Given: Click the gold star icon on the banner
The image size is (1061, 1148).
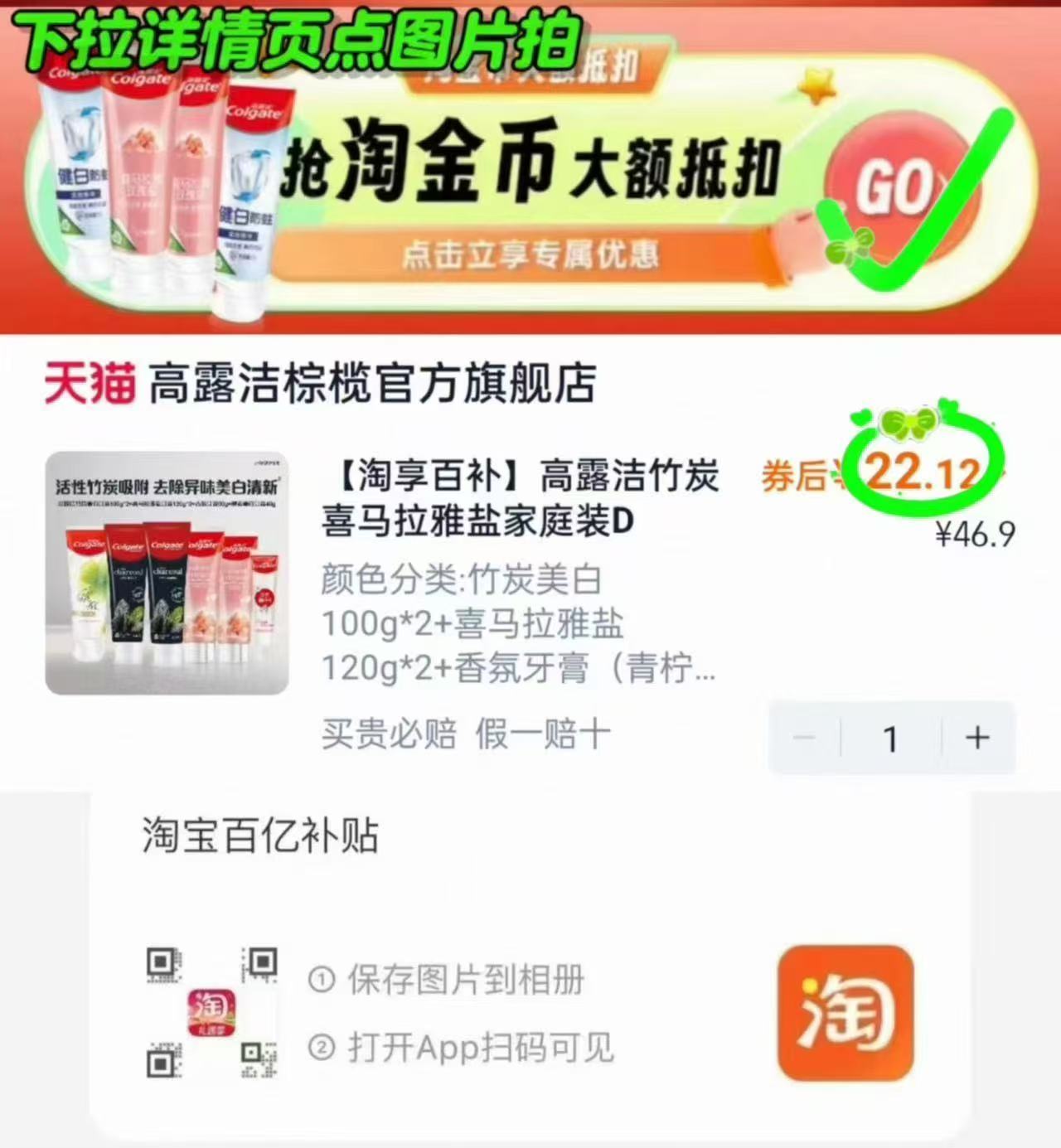Looking at the screenshot, I should pos(816,83).
